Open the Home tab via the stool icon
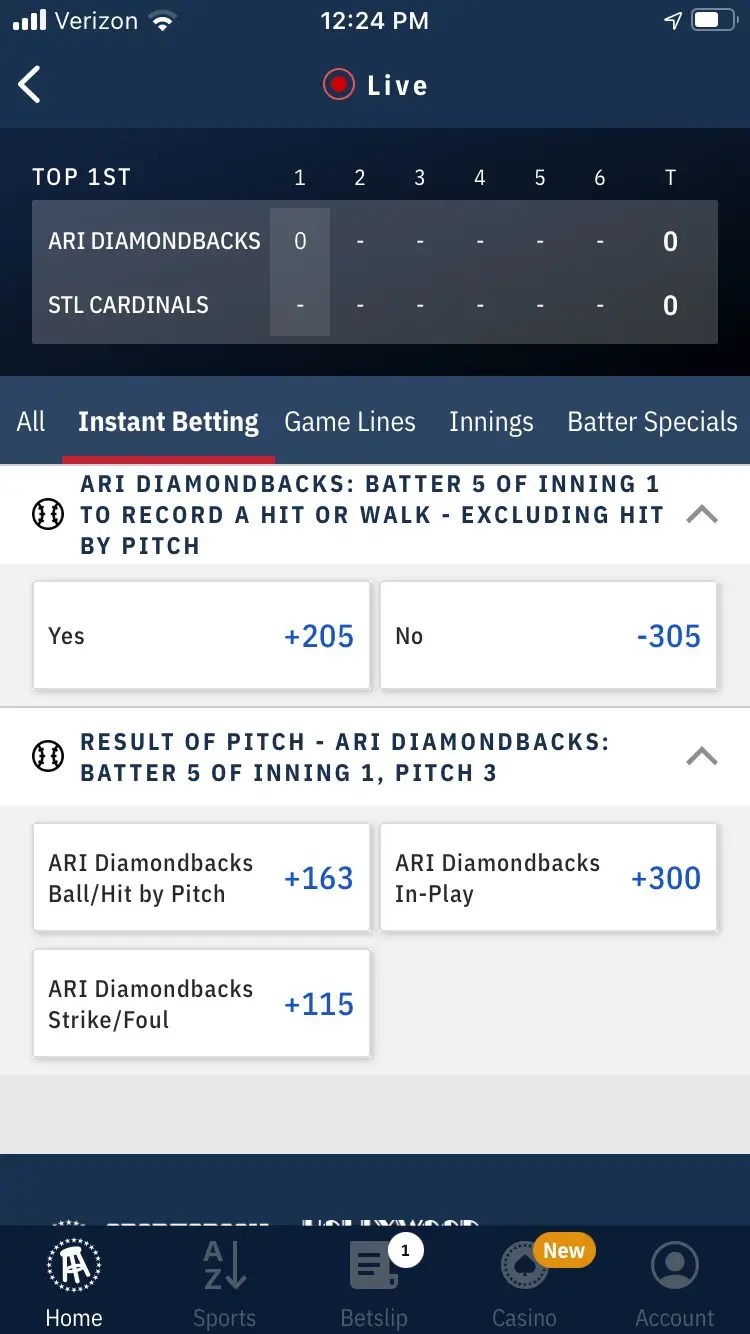This screenshot has width=750, height=1334. point(73,1280)
